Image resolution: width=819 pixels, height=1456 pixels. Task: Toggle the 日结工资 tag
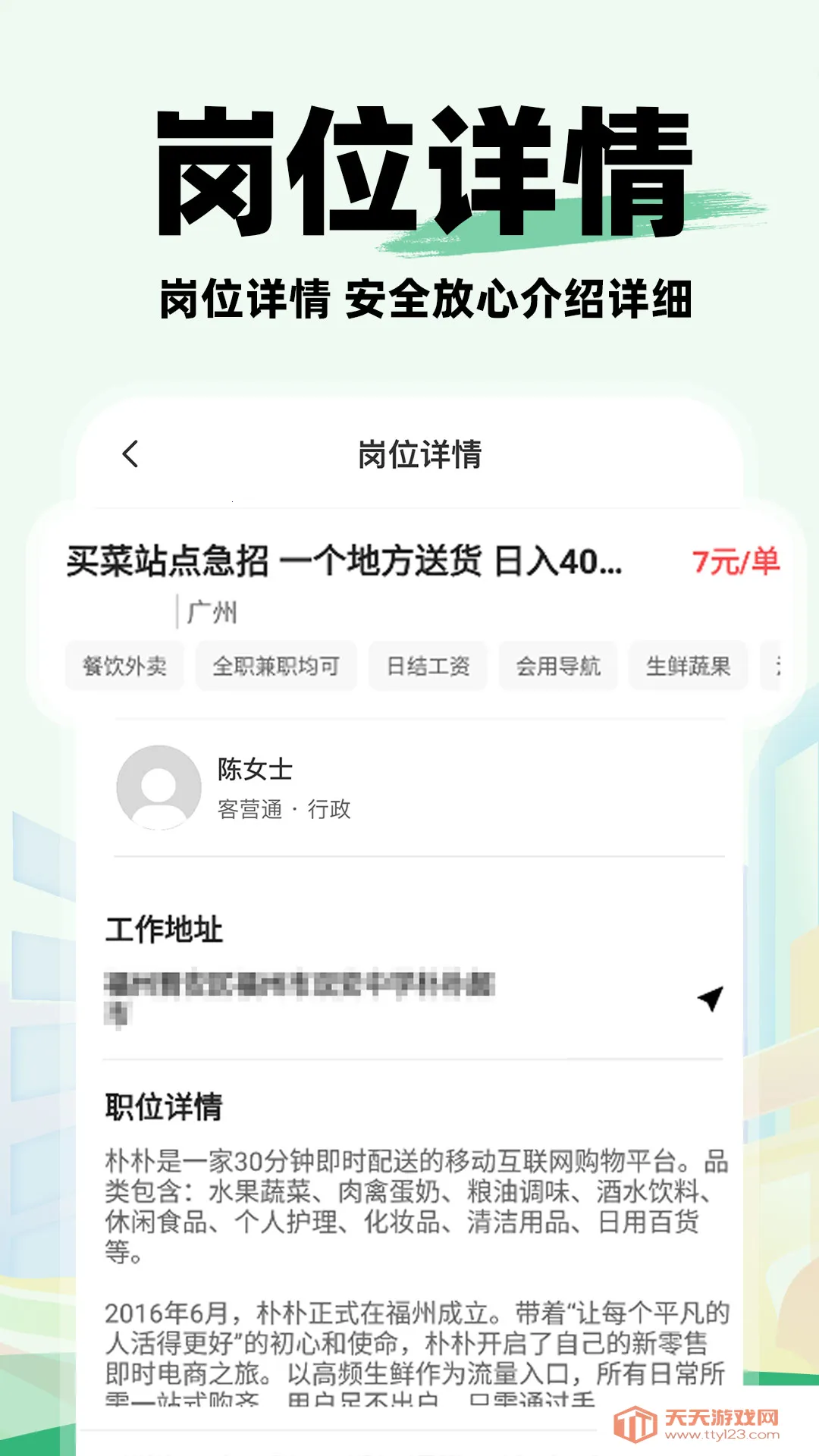tap(429, 664)
